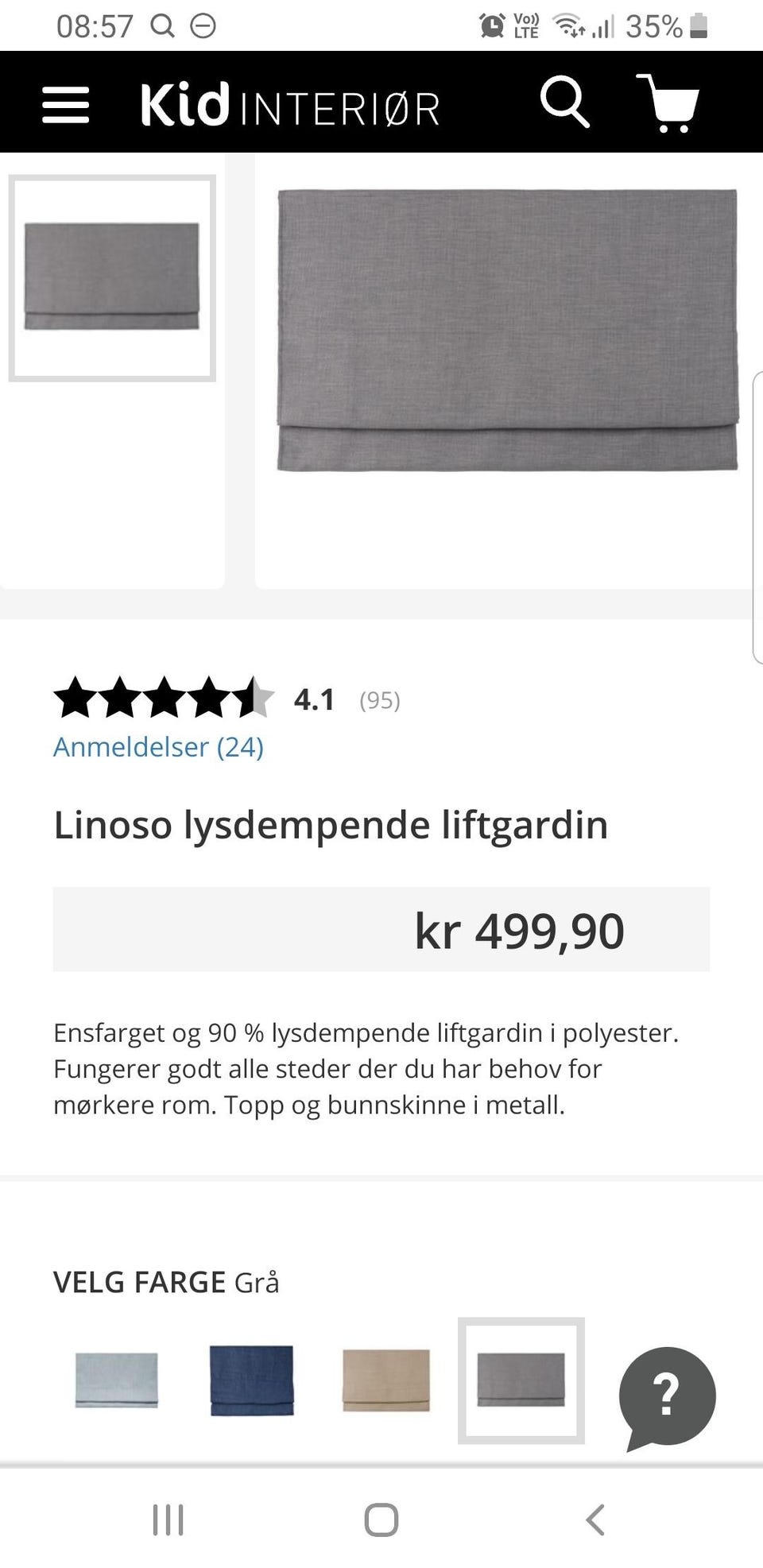This screenshot has height=1568, width=763.
Task: Open the hamburger menu
Action: [65, 104]
